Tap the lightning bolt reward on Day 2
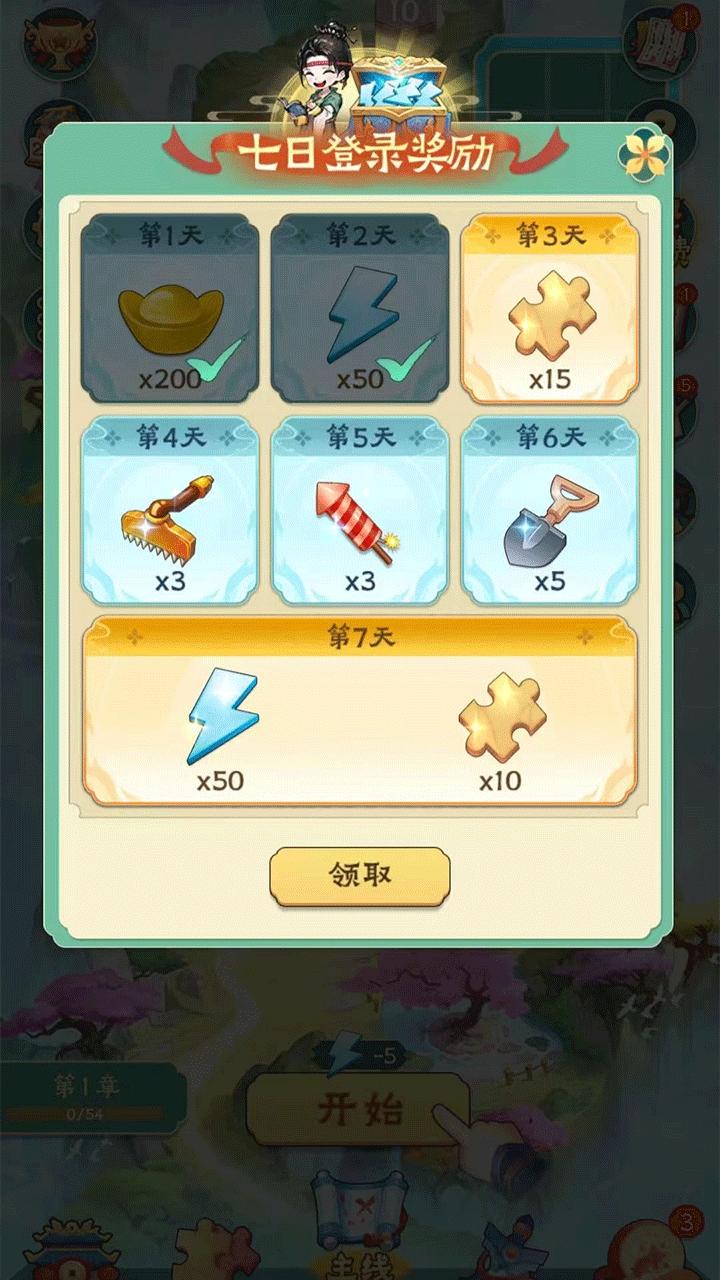Viewport: 720px width, 1280px height. 360,310
